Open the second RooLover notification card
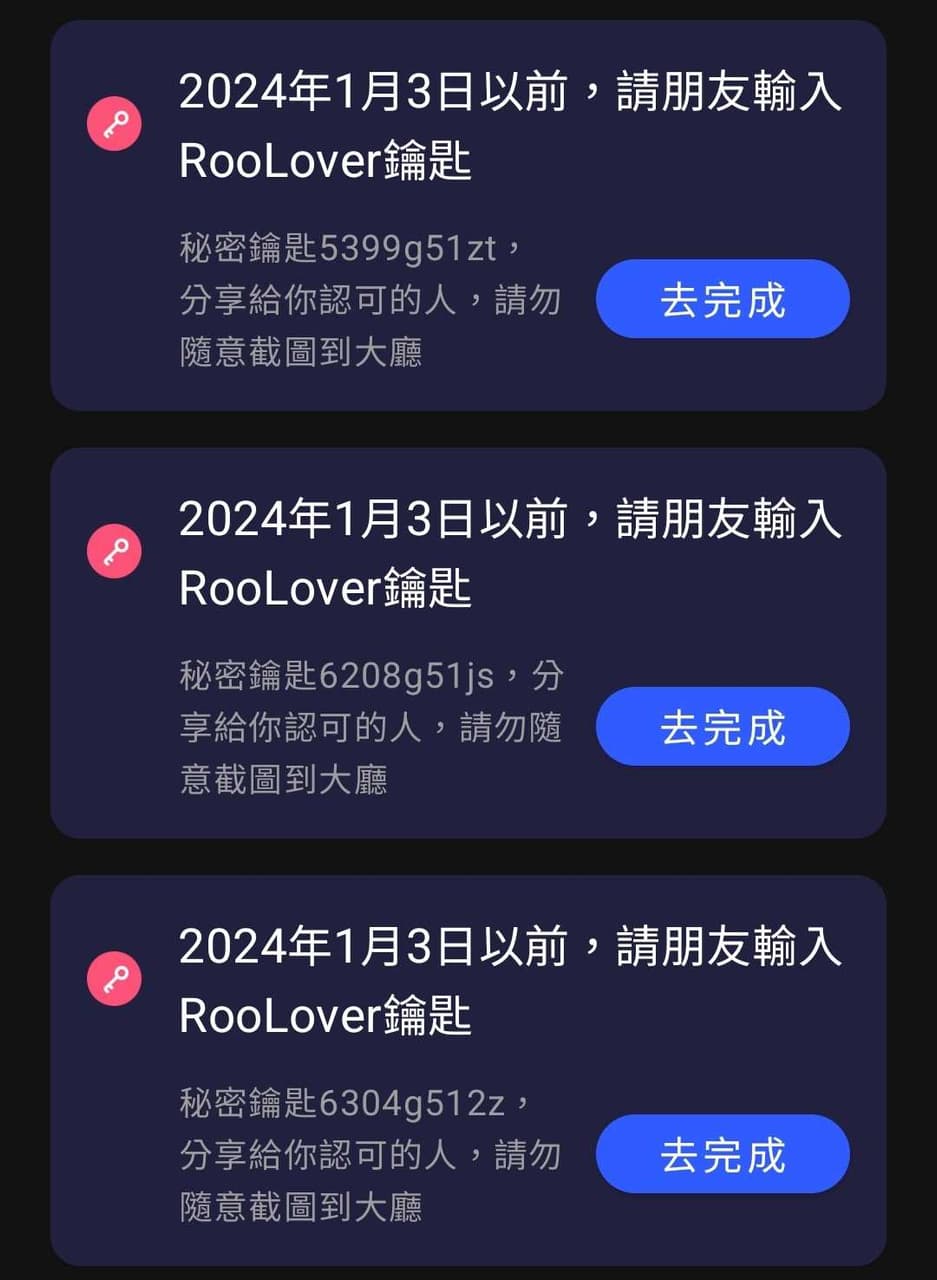The image size is (937, 1280). pos(468,645)
